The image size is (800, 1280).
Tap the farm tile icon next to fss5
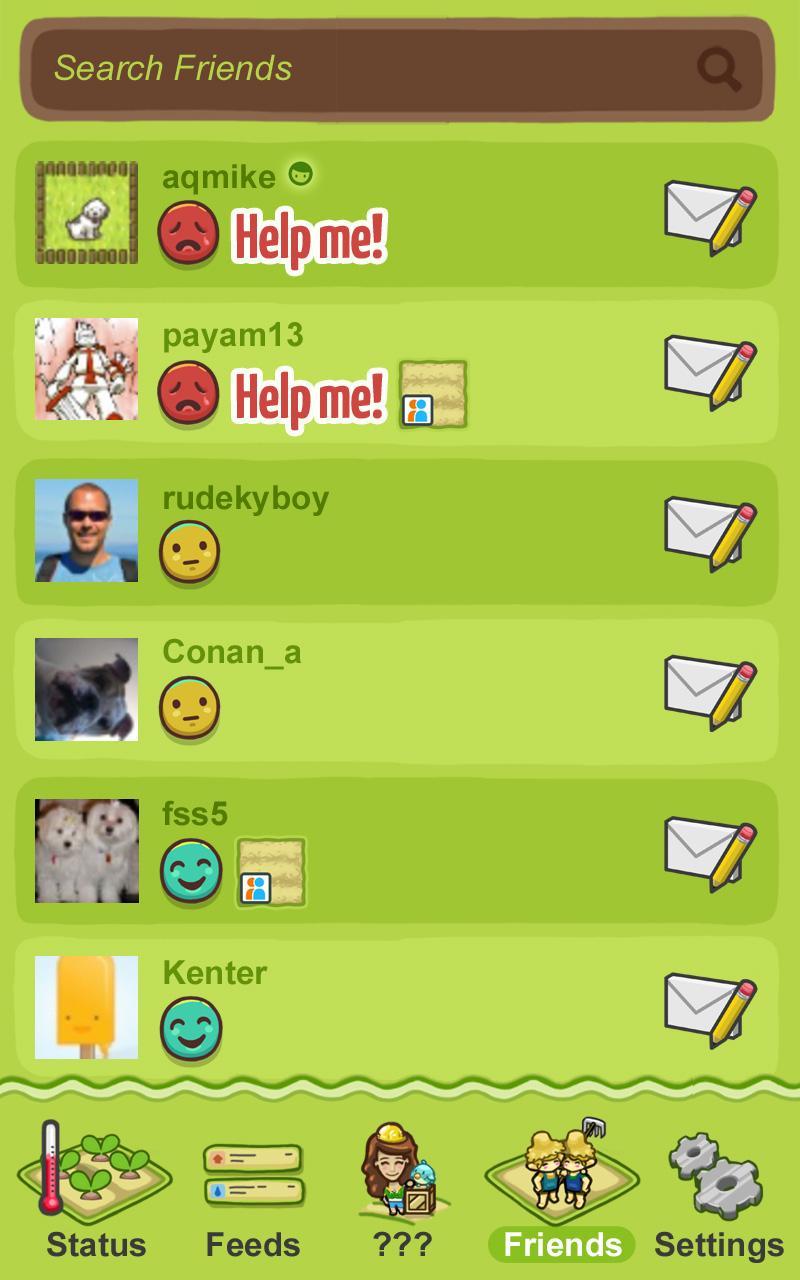coord(271,872)
